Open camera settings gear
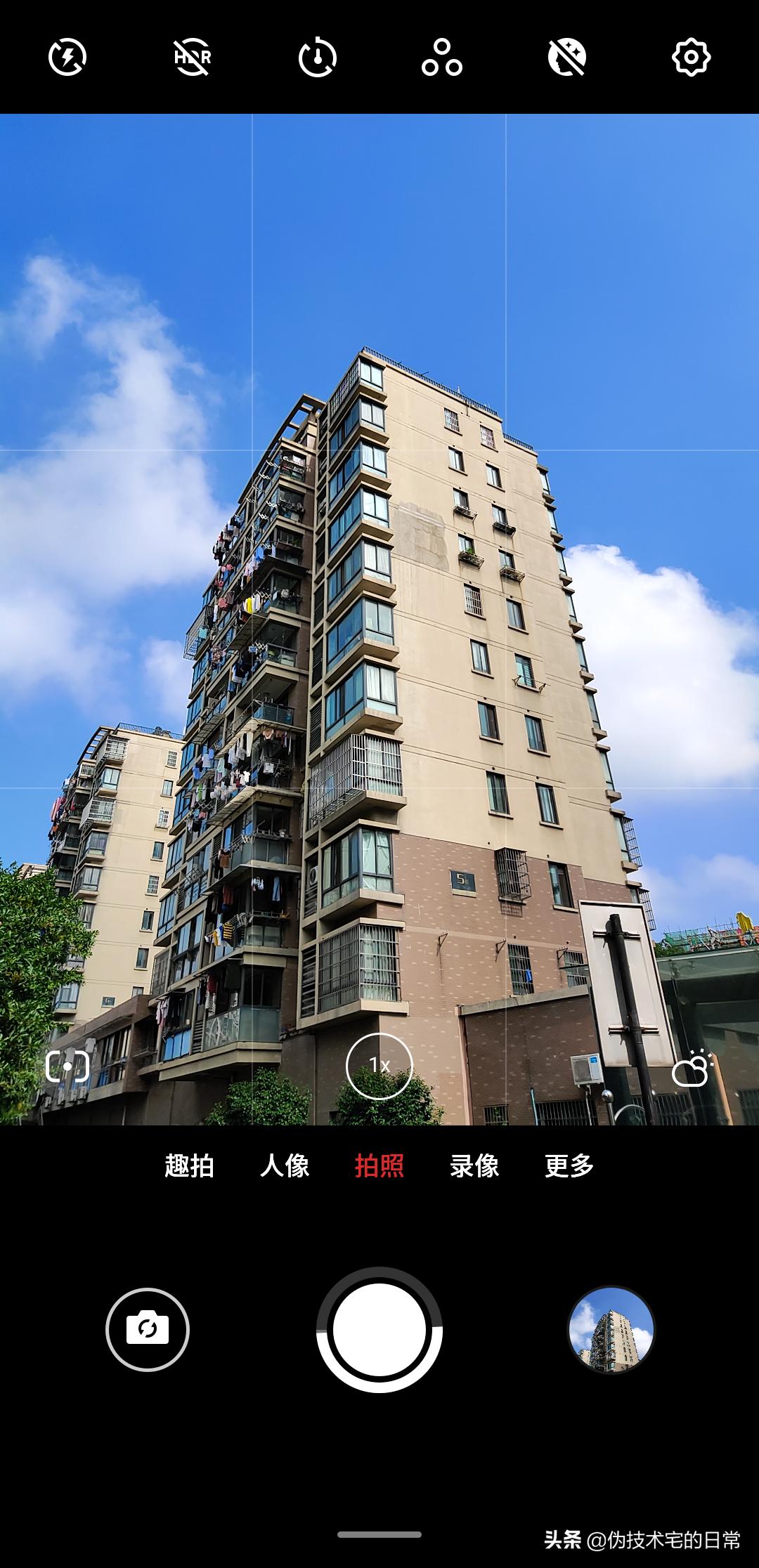The image size is (759, 1568). tap(692, 57)
